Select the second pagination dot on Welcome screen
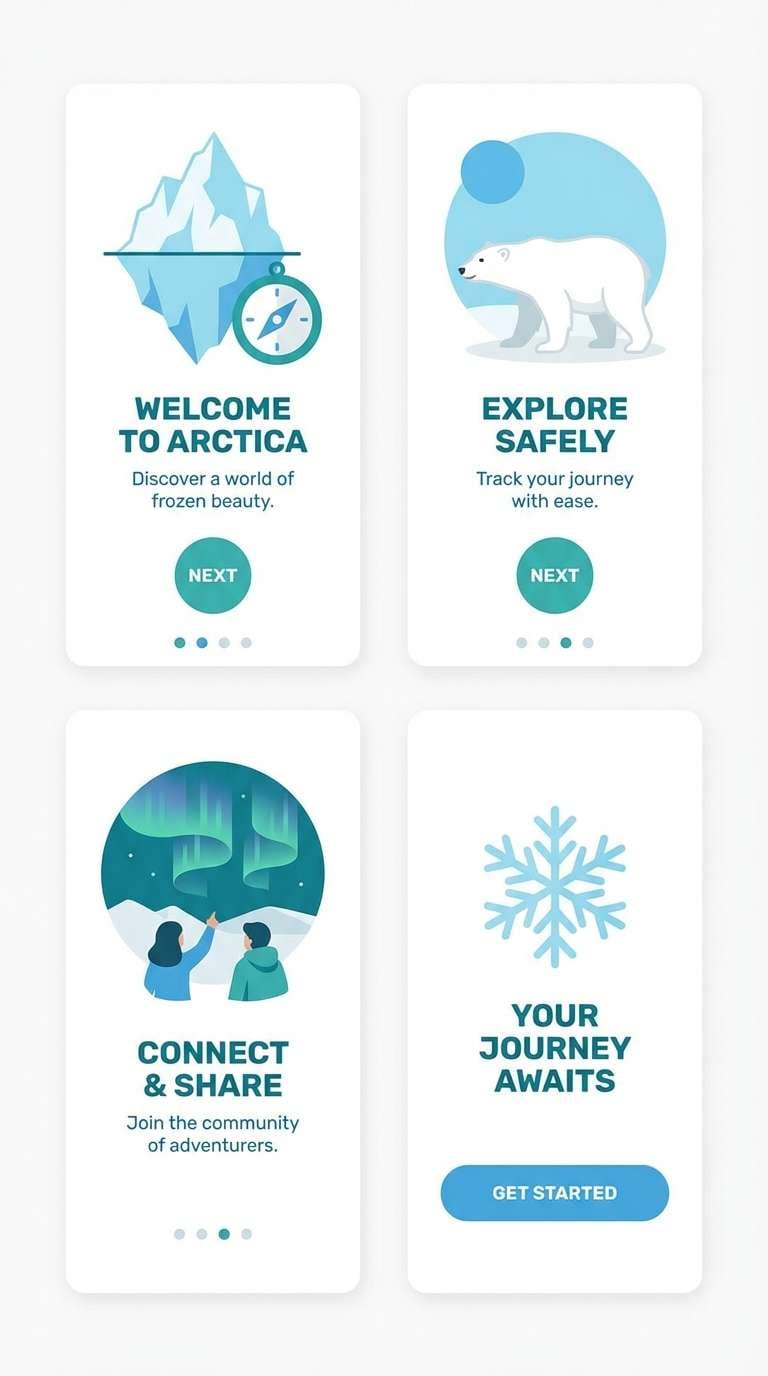 (202, 643)
